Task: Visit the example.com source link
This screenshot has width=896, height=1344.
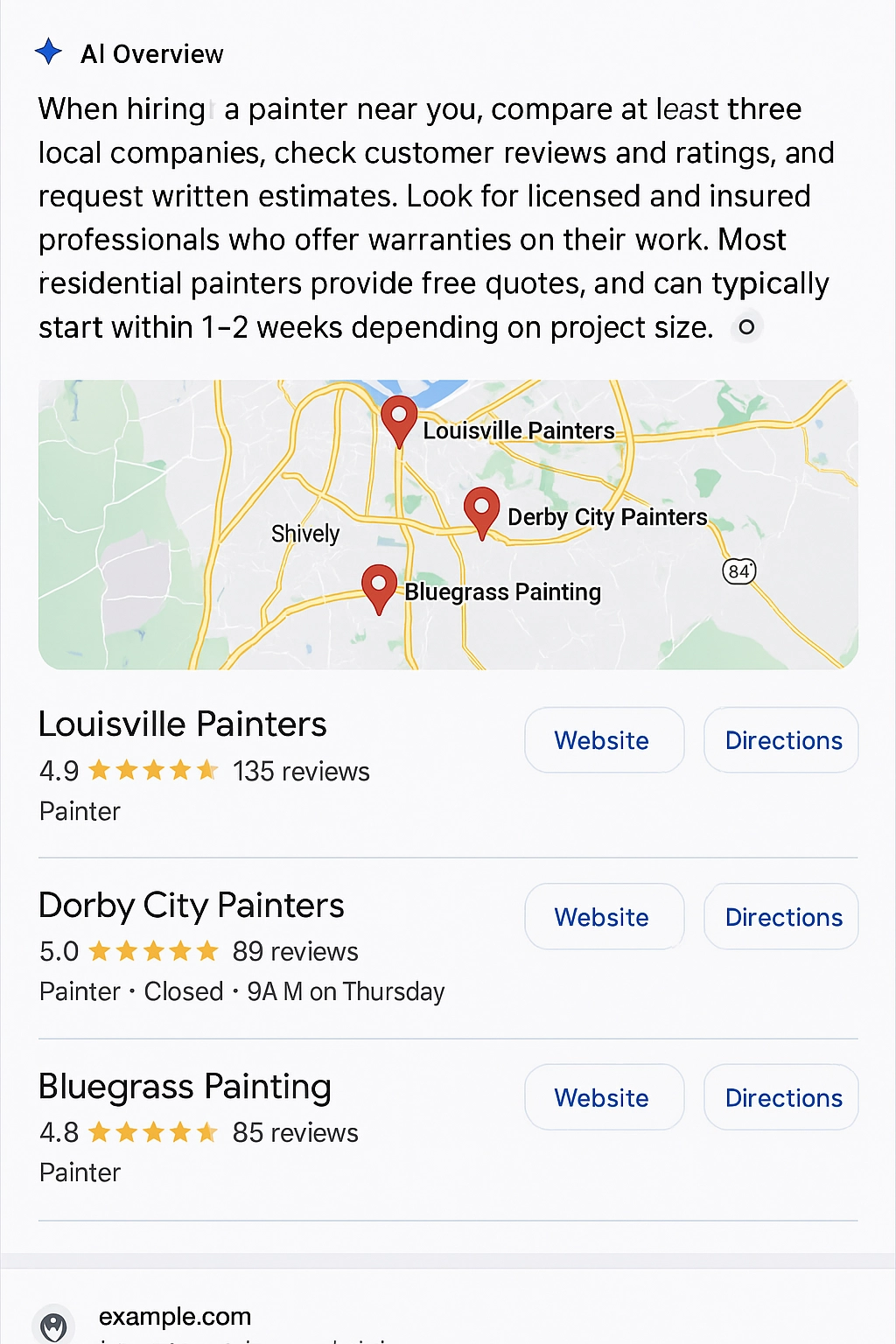Action: click(x=175, y=1315)
